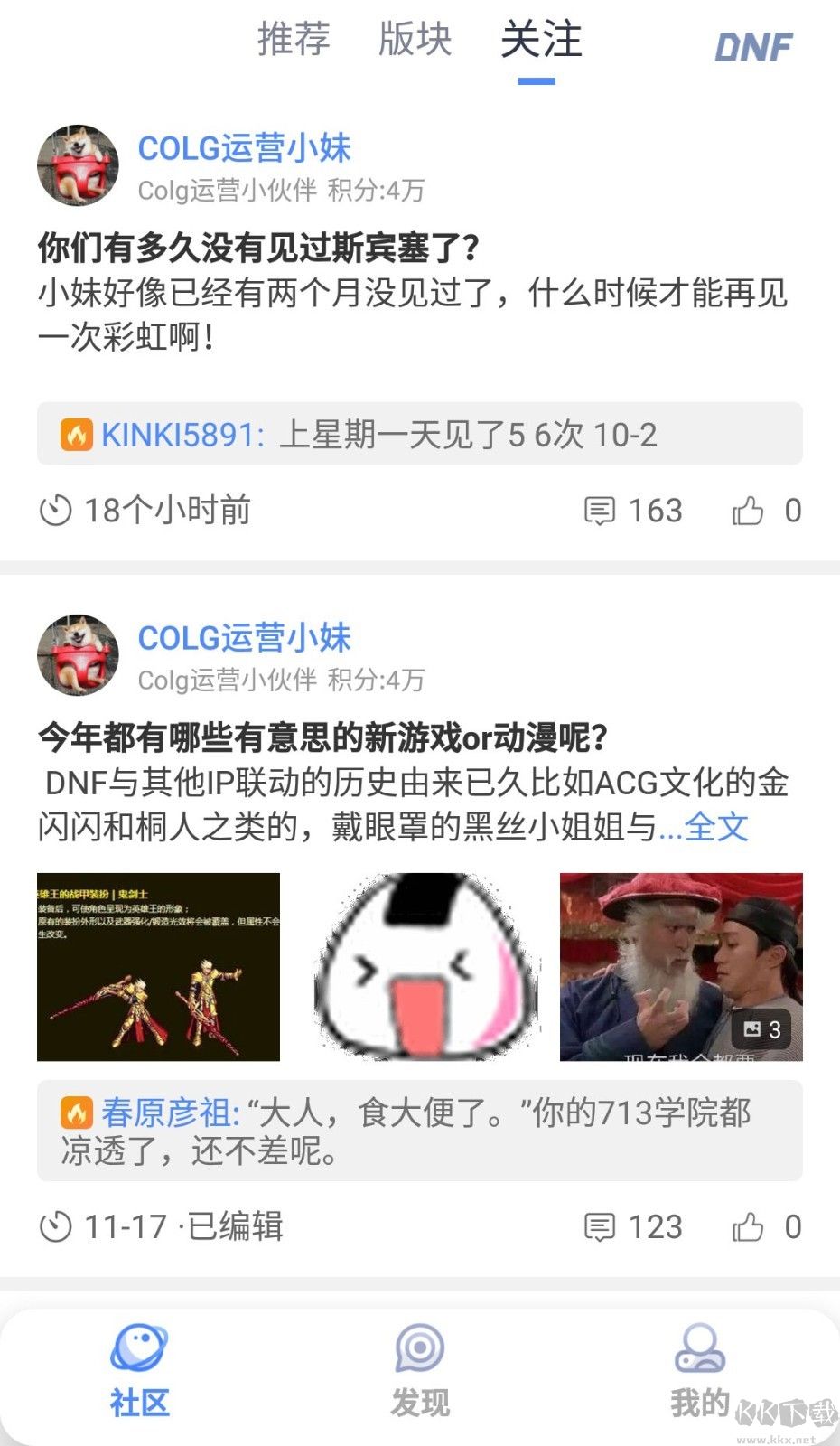
Task: Open COLG运营小妹's profile link
Action: 245,147
